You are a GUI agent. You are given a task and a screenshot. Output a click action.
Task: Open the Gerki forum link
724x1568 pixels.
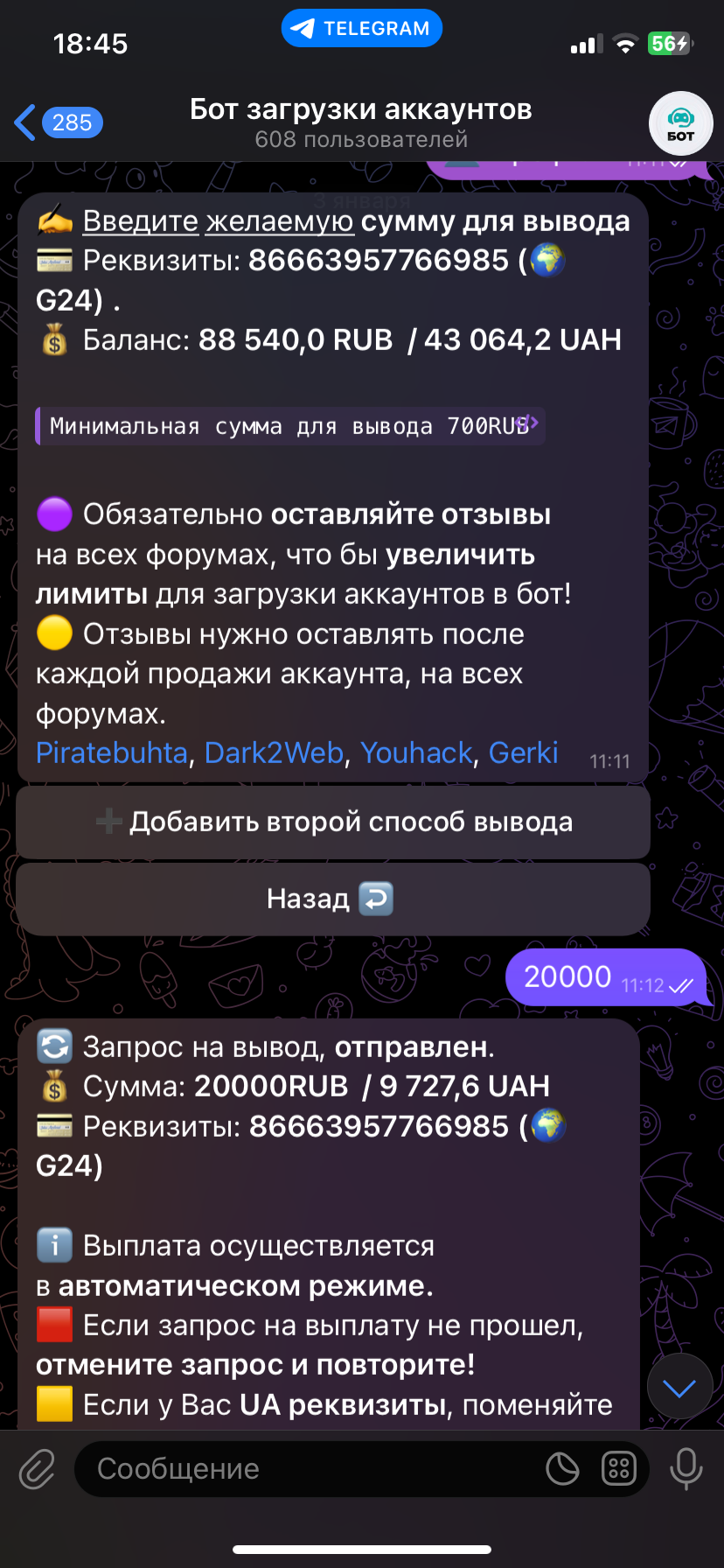(523, 752)
